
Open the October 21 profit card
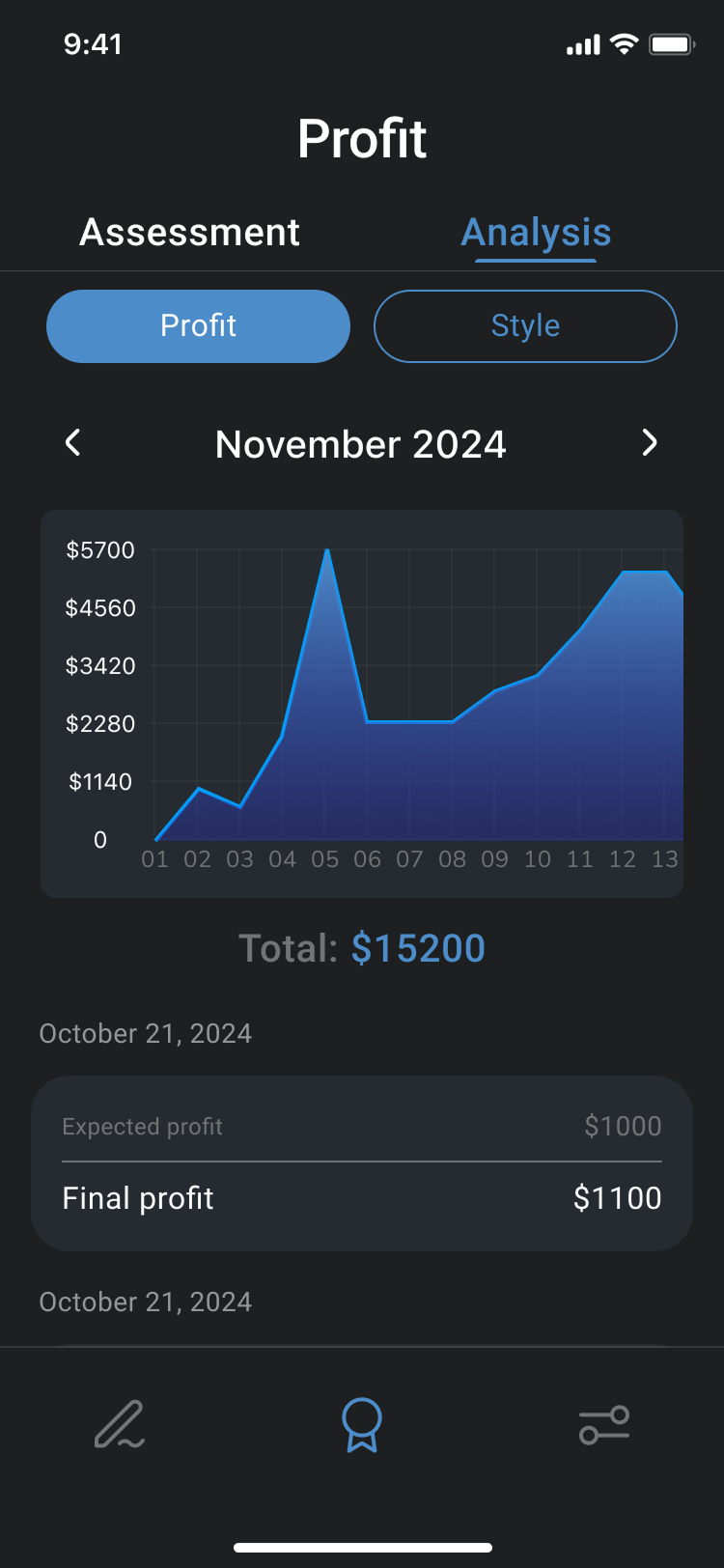click(x=362, y=1163)
